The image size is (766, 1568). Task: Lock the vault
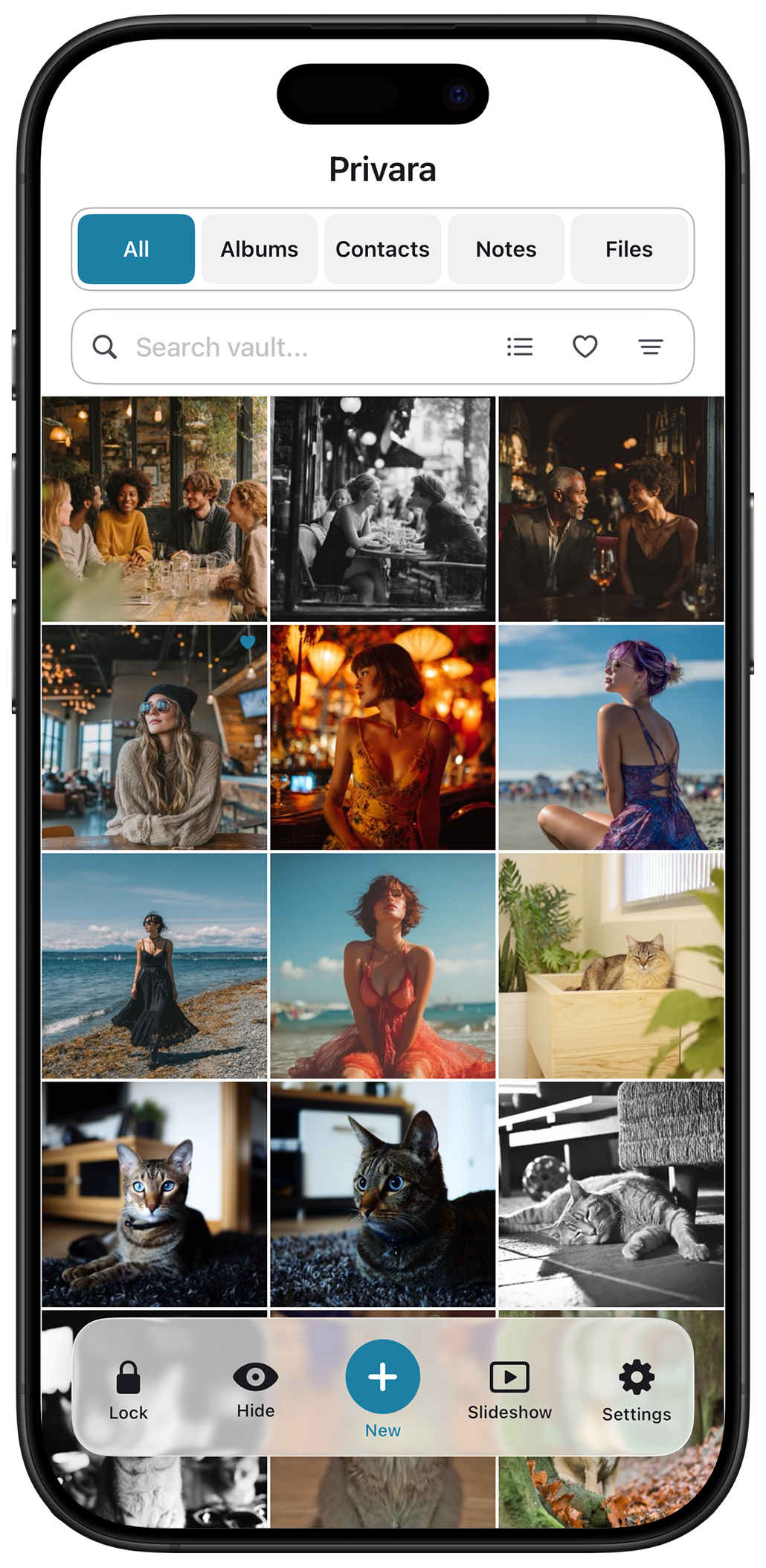(128, 1388)
